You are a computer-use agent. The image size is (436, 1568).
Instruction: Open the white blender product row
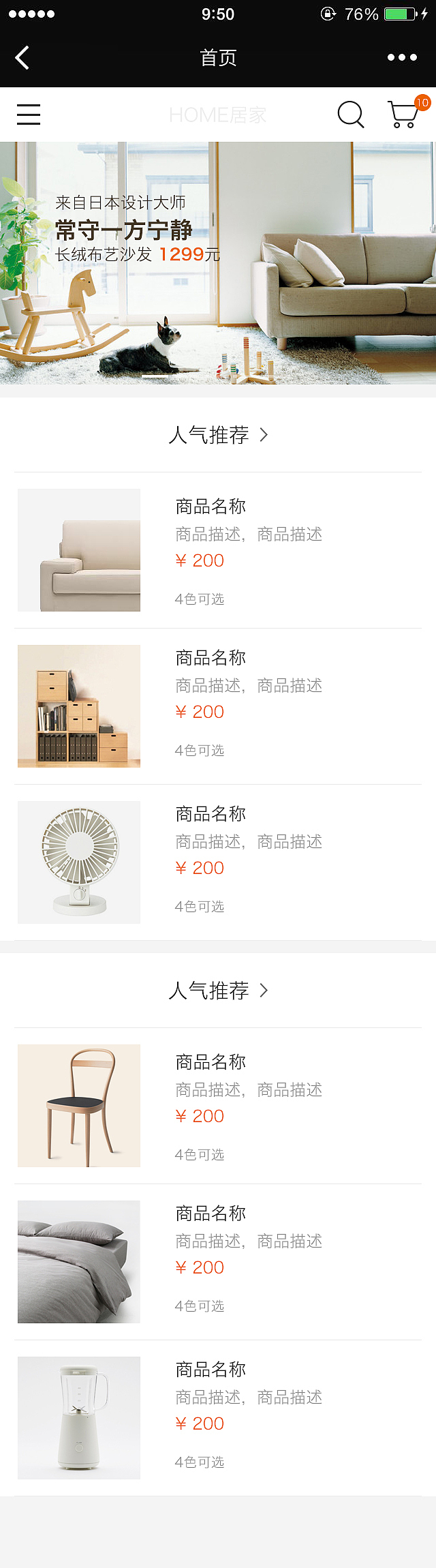pyautogui.click(x=218, y=1418)
